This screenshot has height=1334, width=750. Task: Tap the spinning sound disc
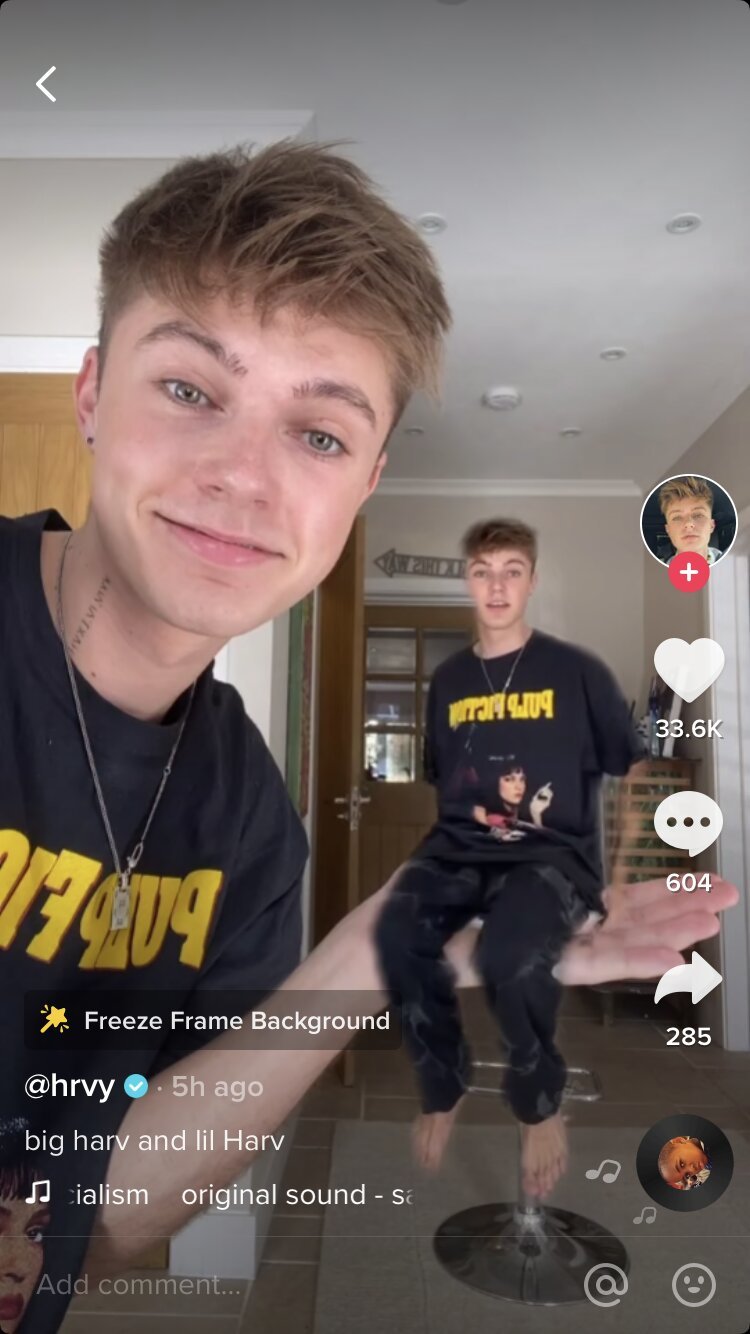click(685, 1163)
